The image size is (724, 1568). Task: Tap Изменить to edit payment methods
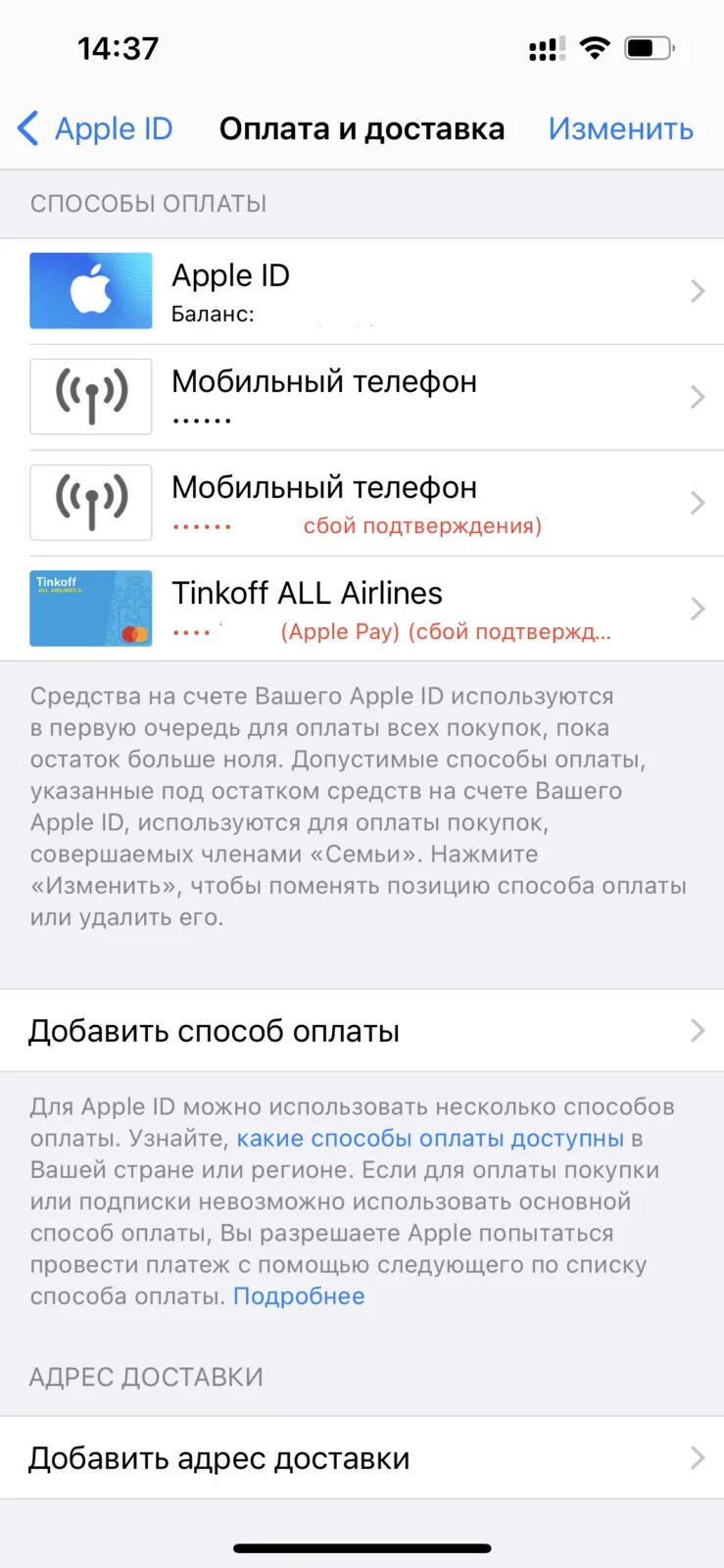click(x=620, y=128)
